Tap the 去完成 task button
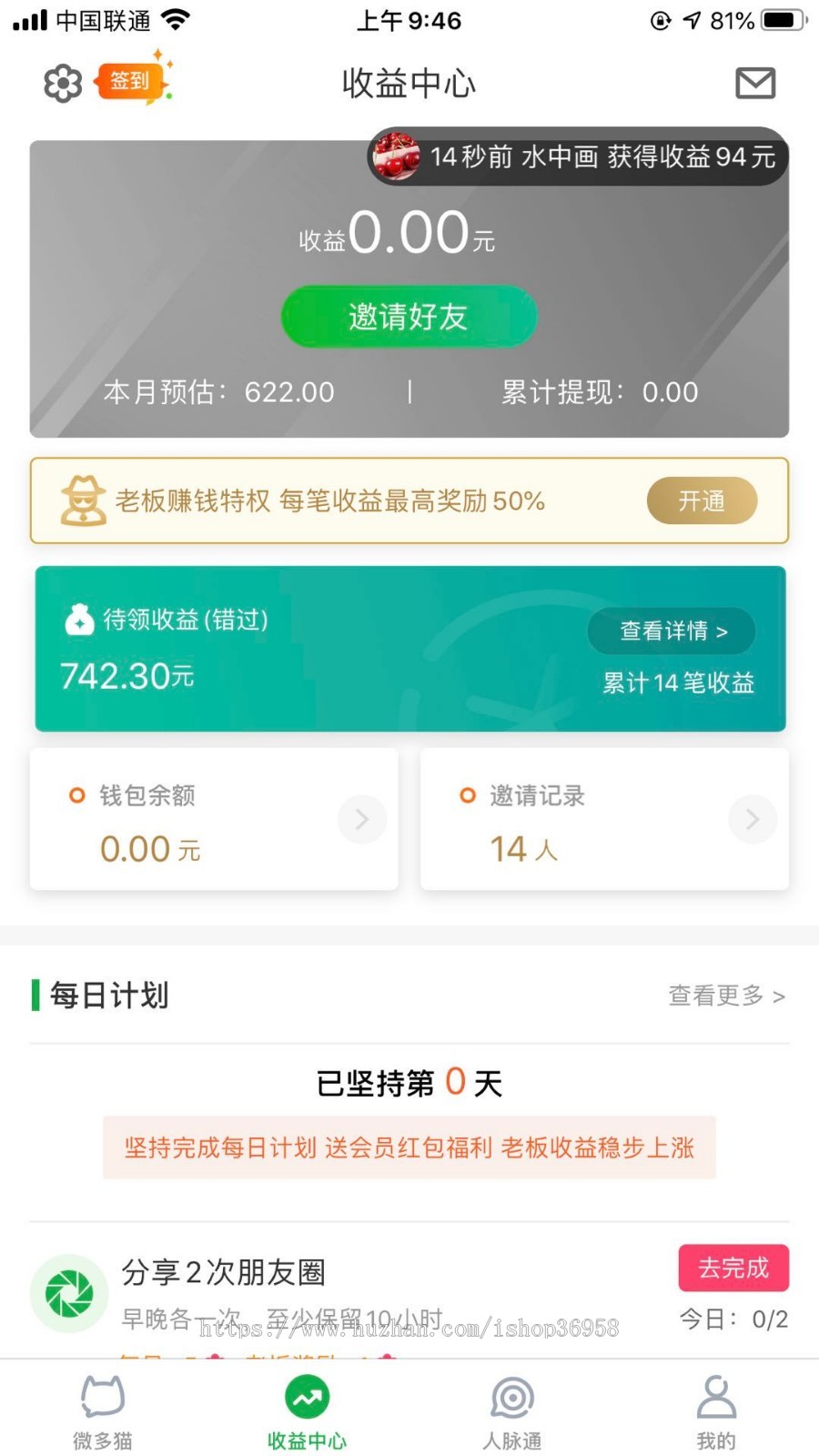 click(x=733, y=1268)
